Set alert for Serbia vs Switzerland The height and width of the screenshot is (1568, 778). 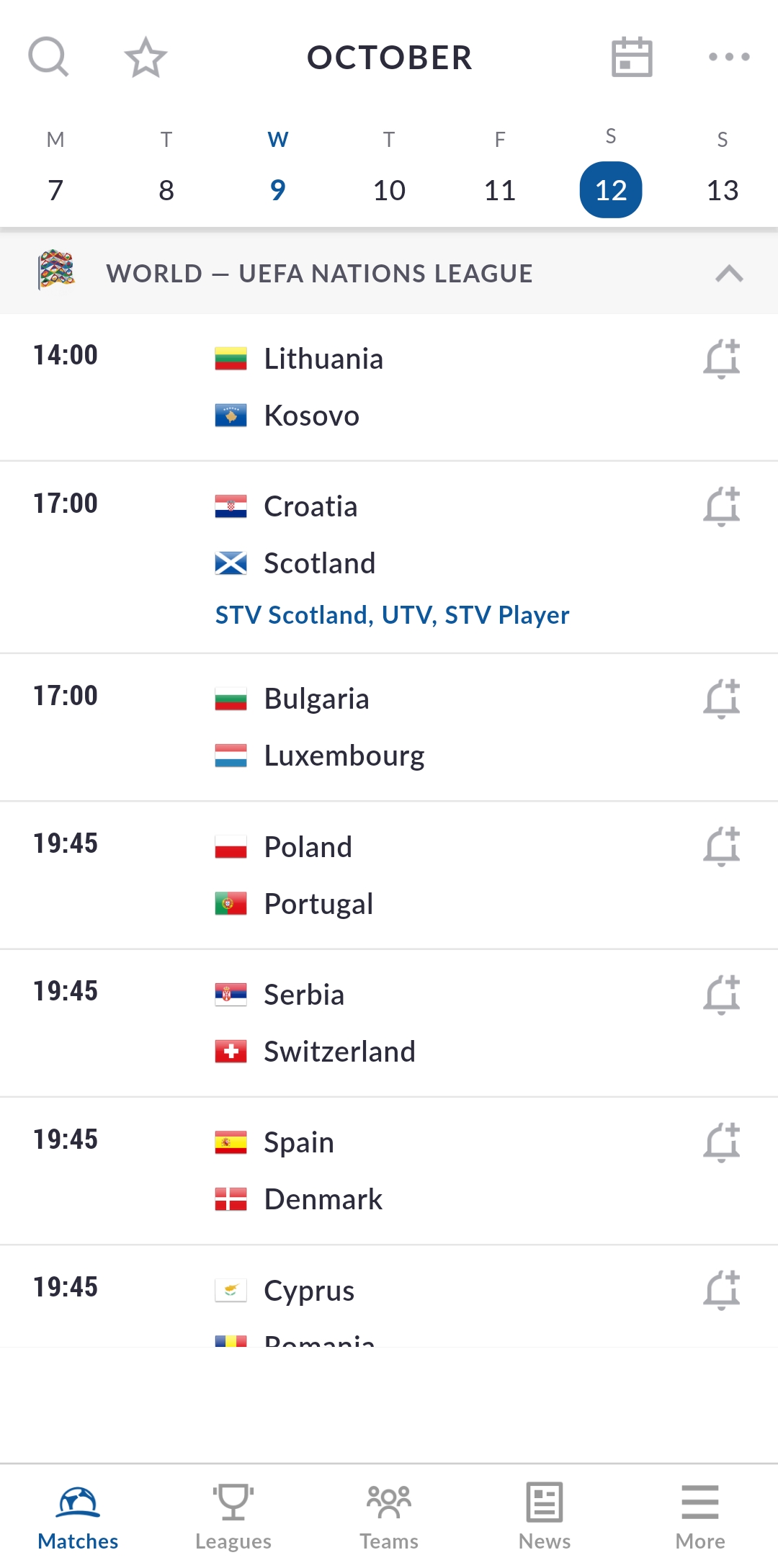coord(722,995)
